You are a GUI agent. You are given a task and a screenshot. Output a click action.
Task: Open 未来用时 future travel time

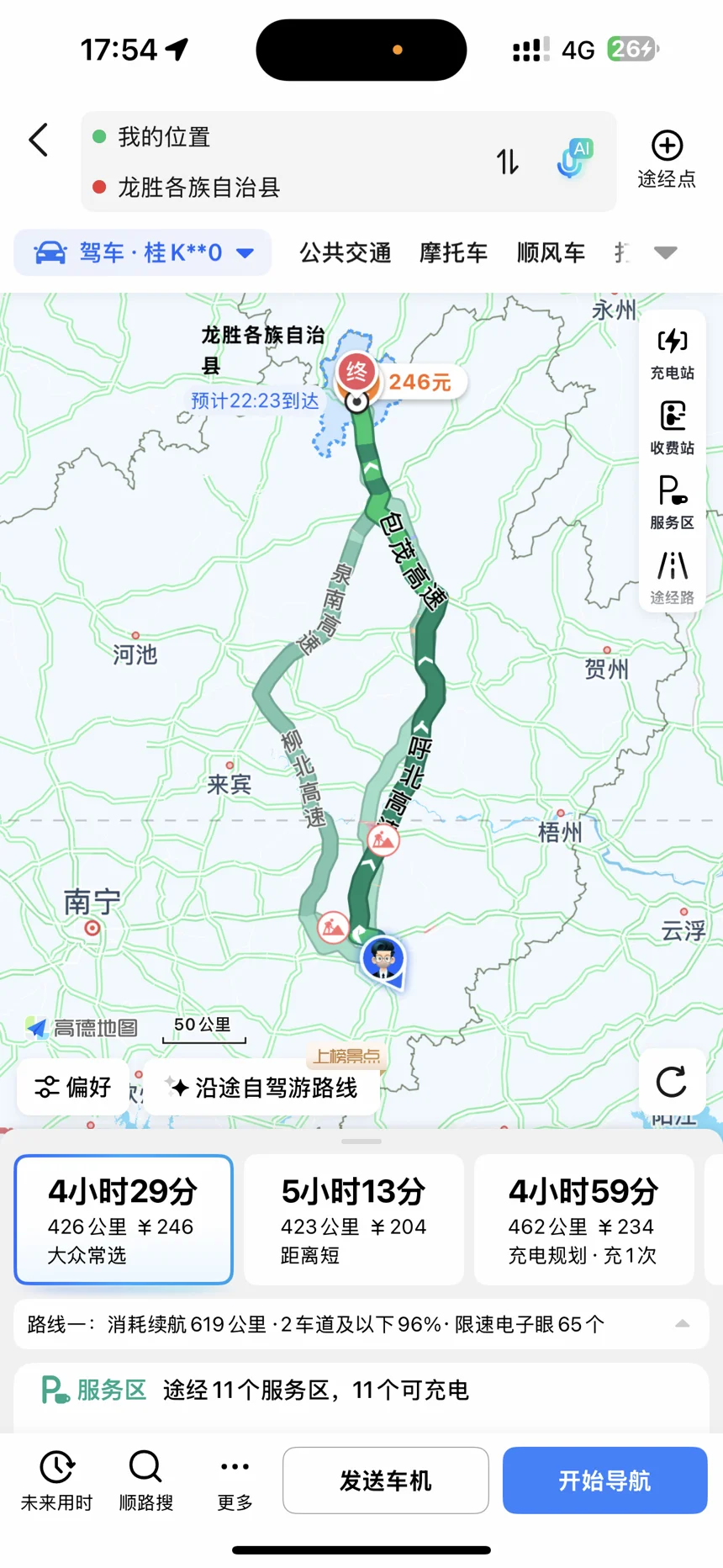[x=56, y=1481]
